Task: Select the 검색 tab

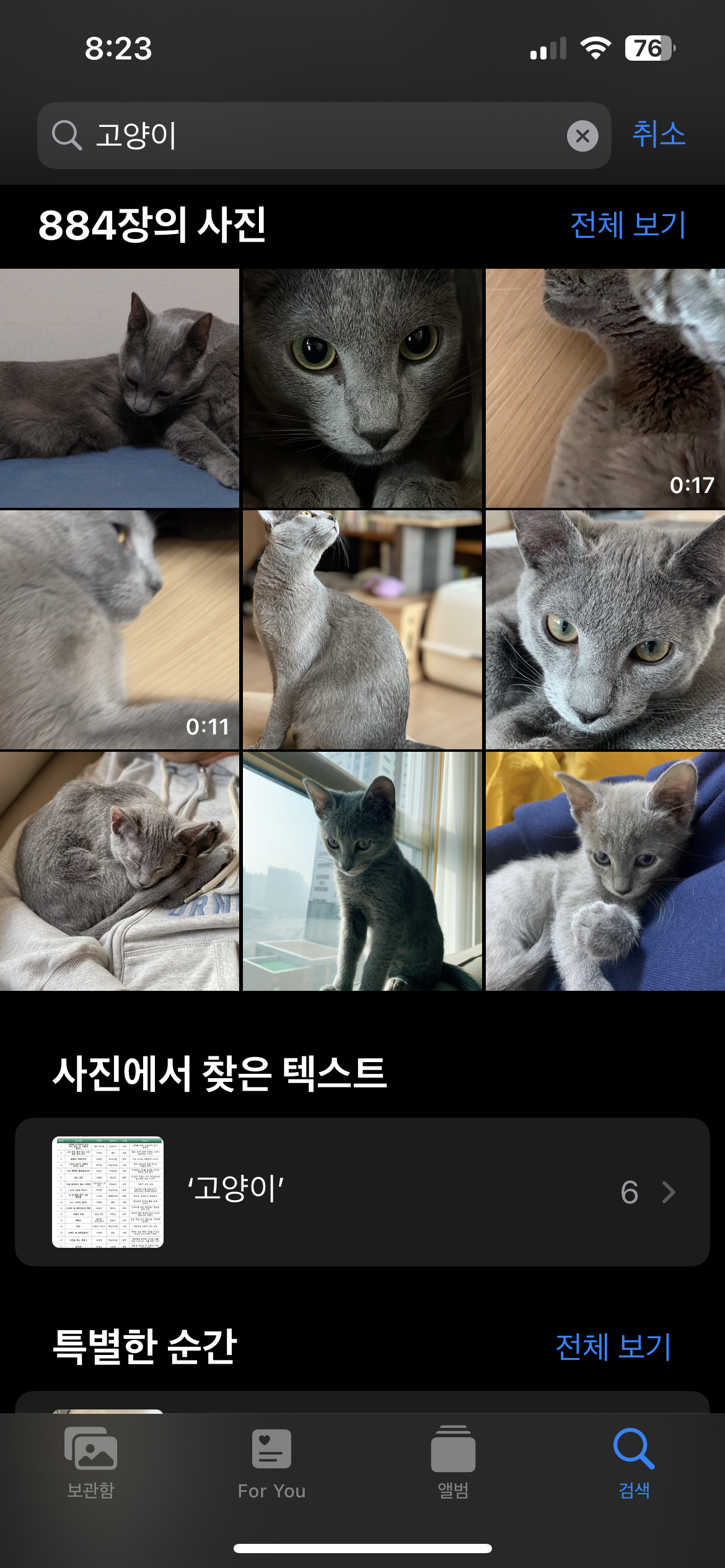Action: 634,1462
